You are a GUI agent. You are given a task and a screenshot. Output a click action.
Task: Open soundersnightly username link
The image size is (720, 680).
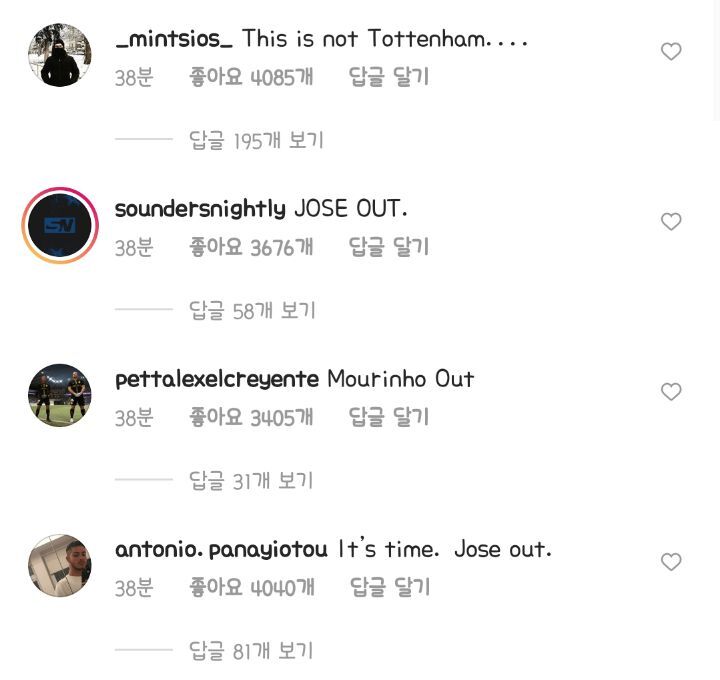200,209
